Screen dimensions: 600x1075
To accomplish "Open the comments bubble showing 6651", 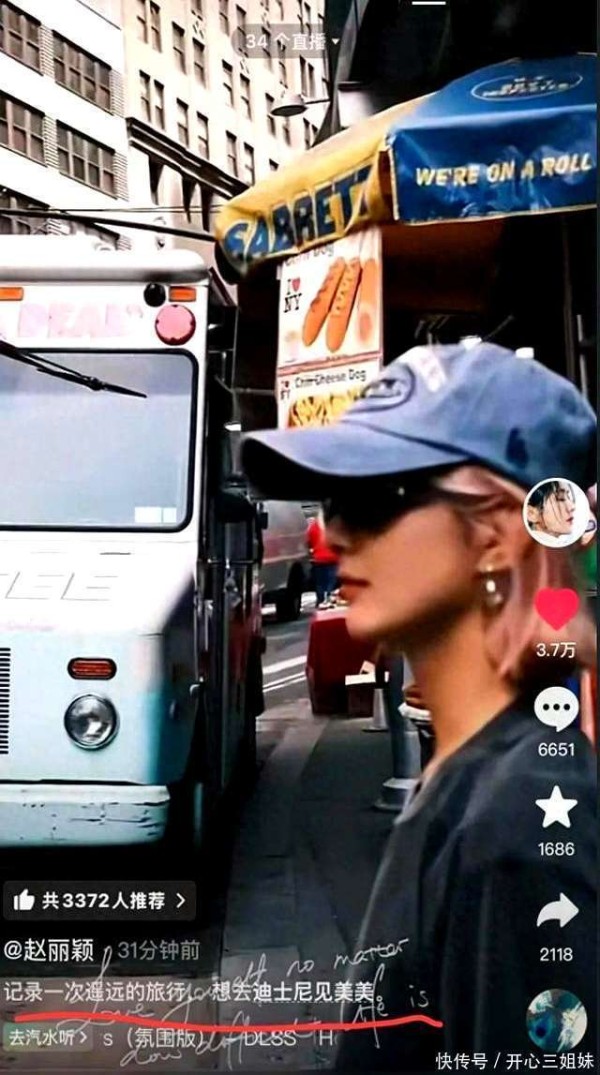I will pyautogui.click(x=556, y=708).
